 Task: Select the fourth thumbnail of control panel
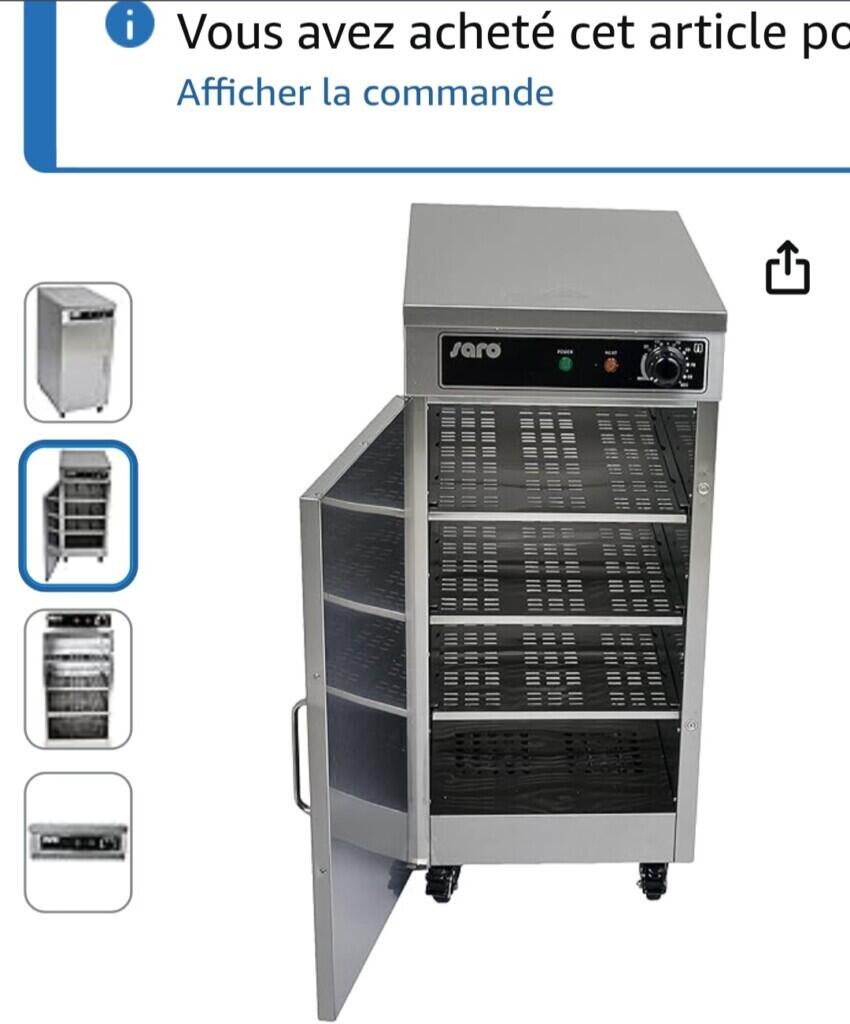point(78,842)
